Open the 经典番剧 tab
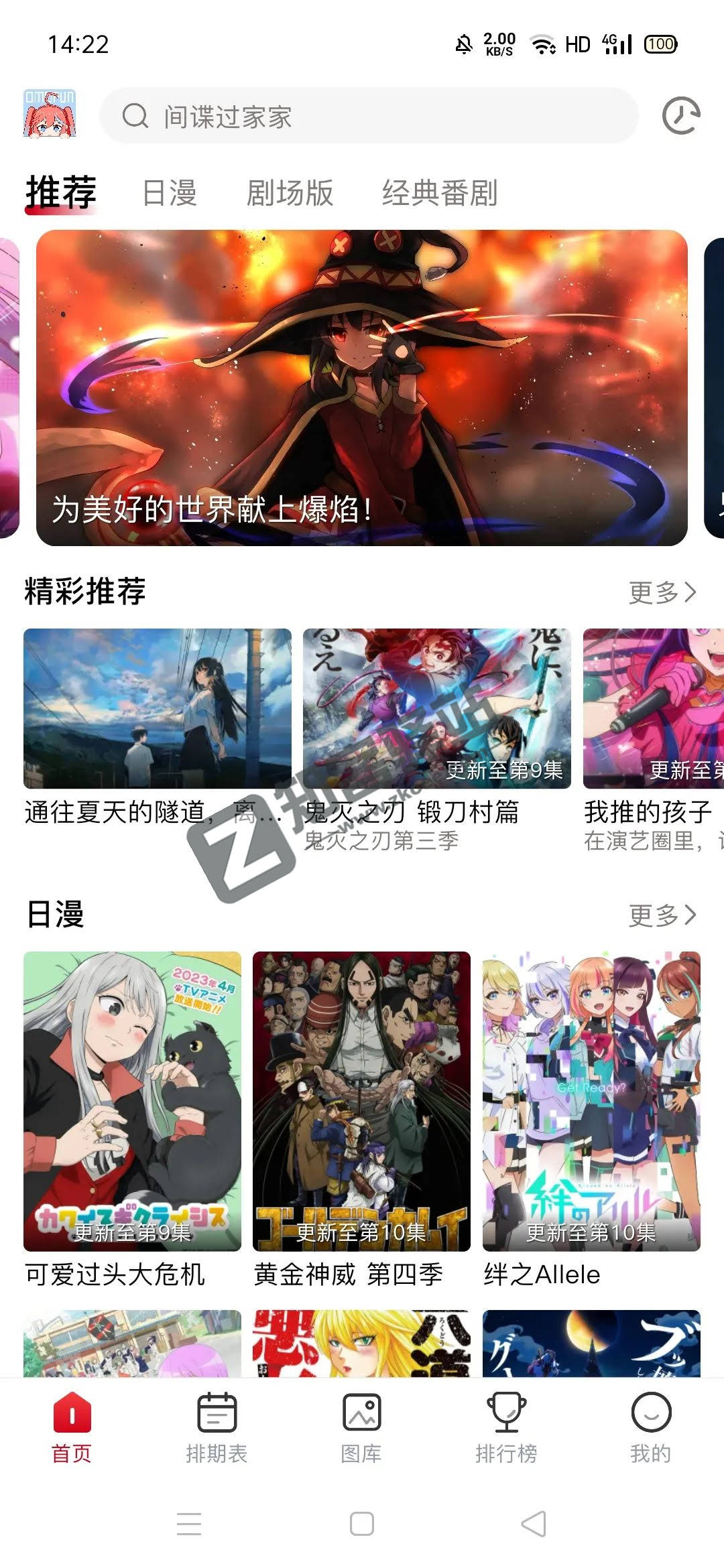This screenshot has height=1568, width=724. (438, 193)
